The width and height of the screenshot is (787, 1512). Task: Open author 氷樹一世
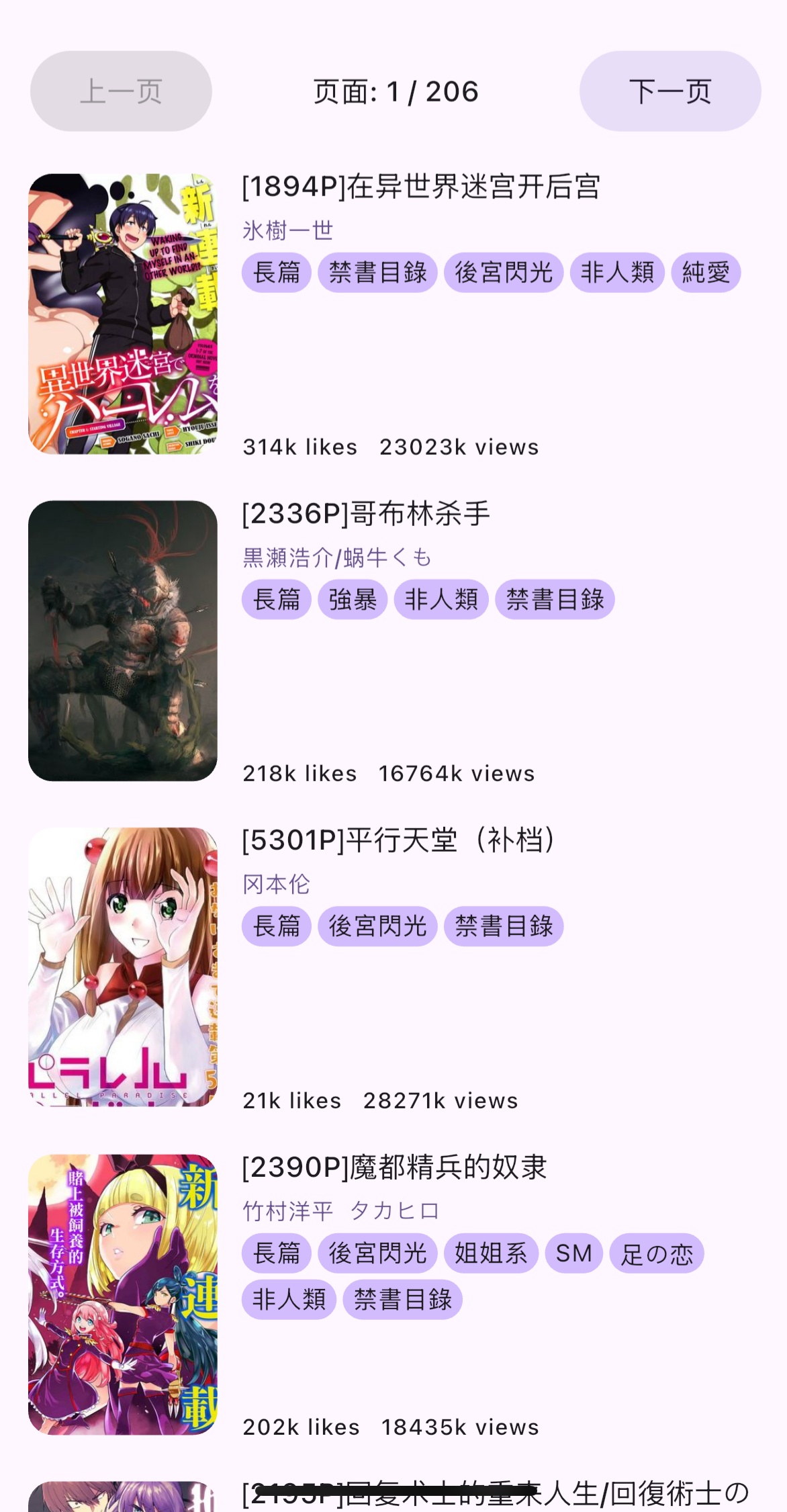[x=288, y=230]
